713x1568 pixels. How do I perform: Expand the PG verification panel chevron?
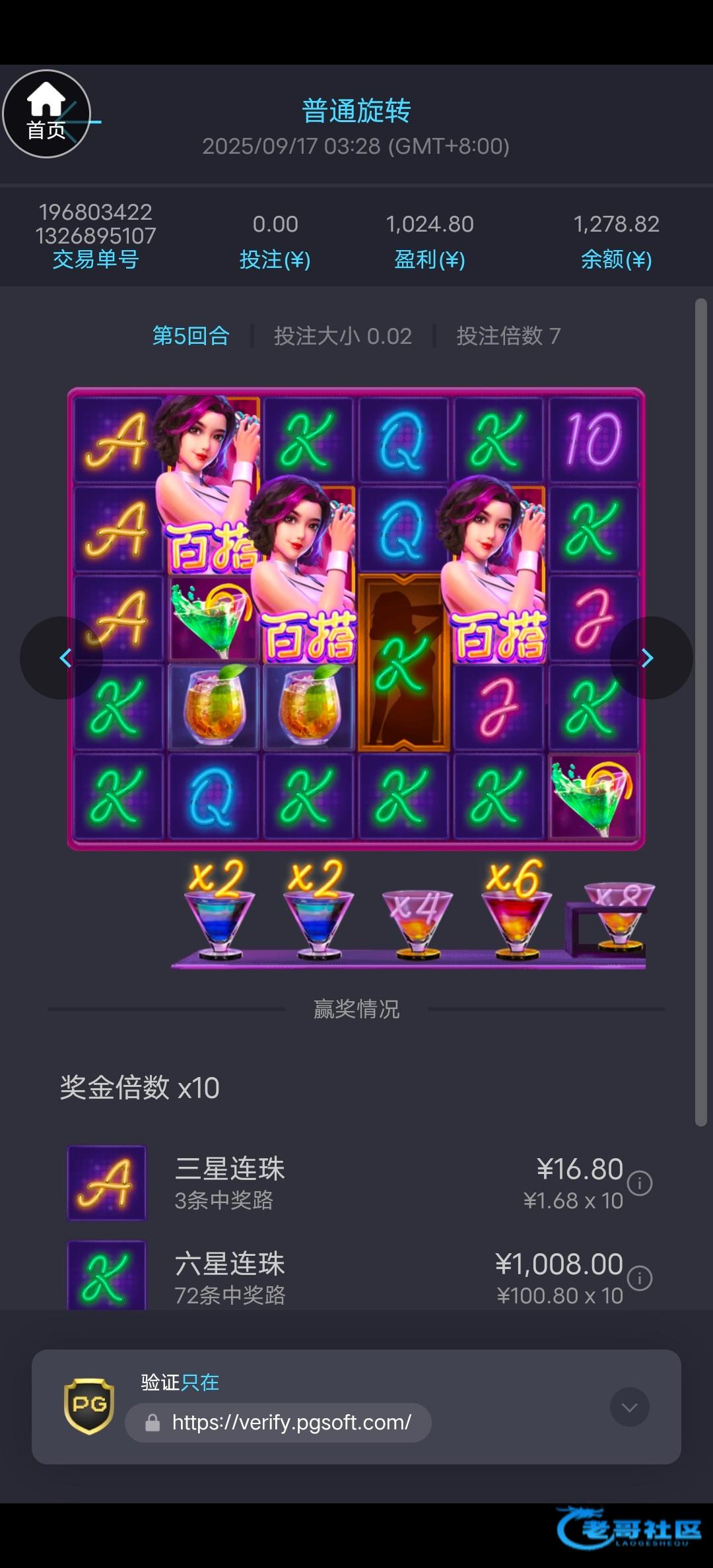click(629, 1408)
